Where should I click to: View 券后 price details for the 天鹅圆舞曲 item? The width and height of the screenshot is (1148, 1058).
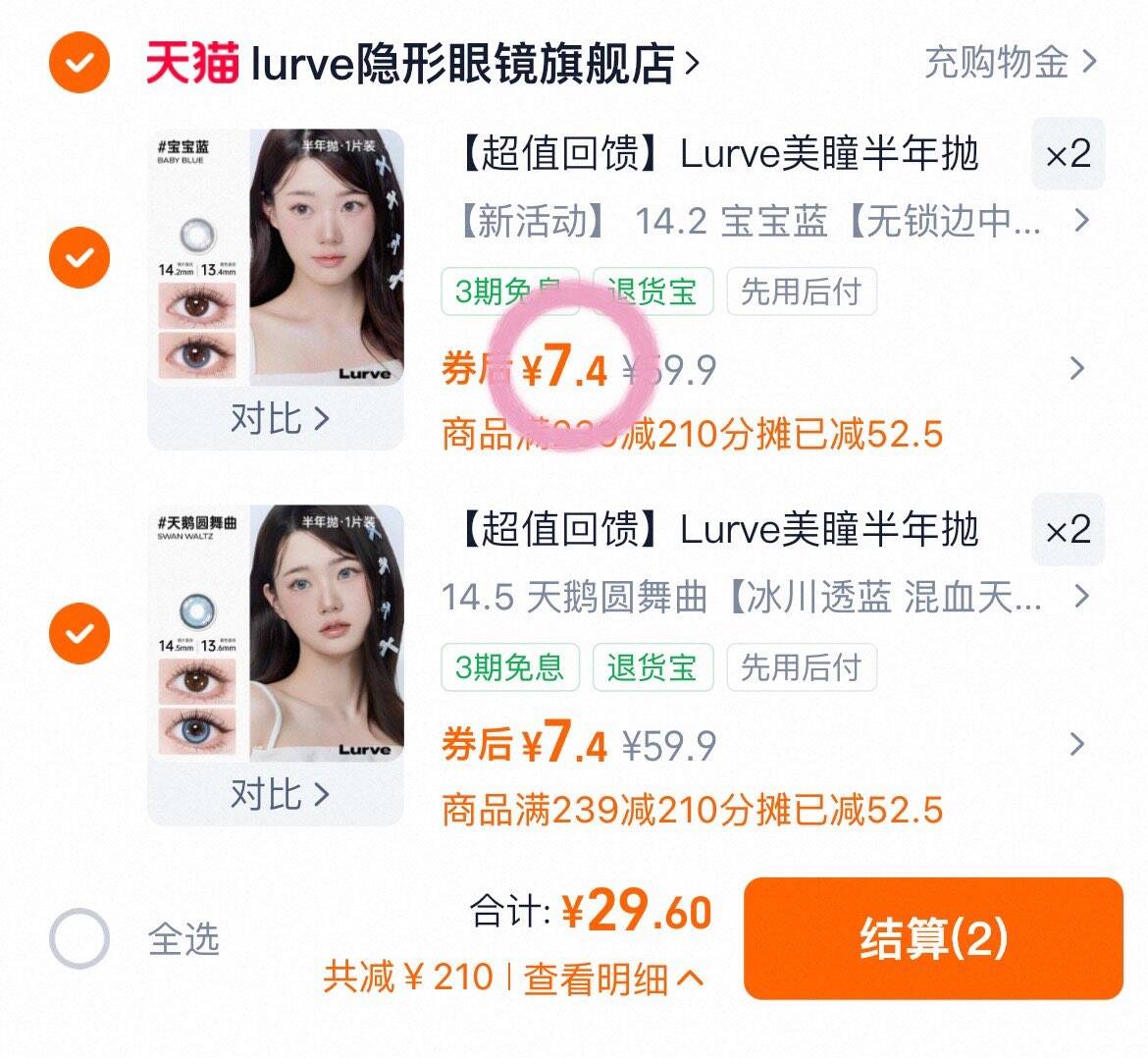tap(1076, 745)
